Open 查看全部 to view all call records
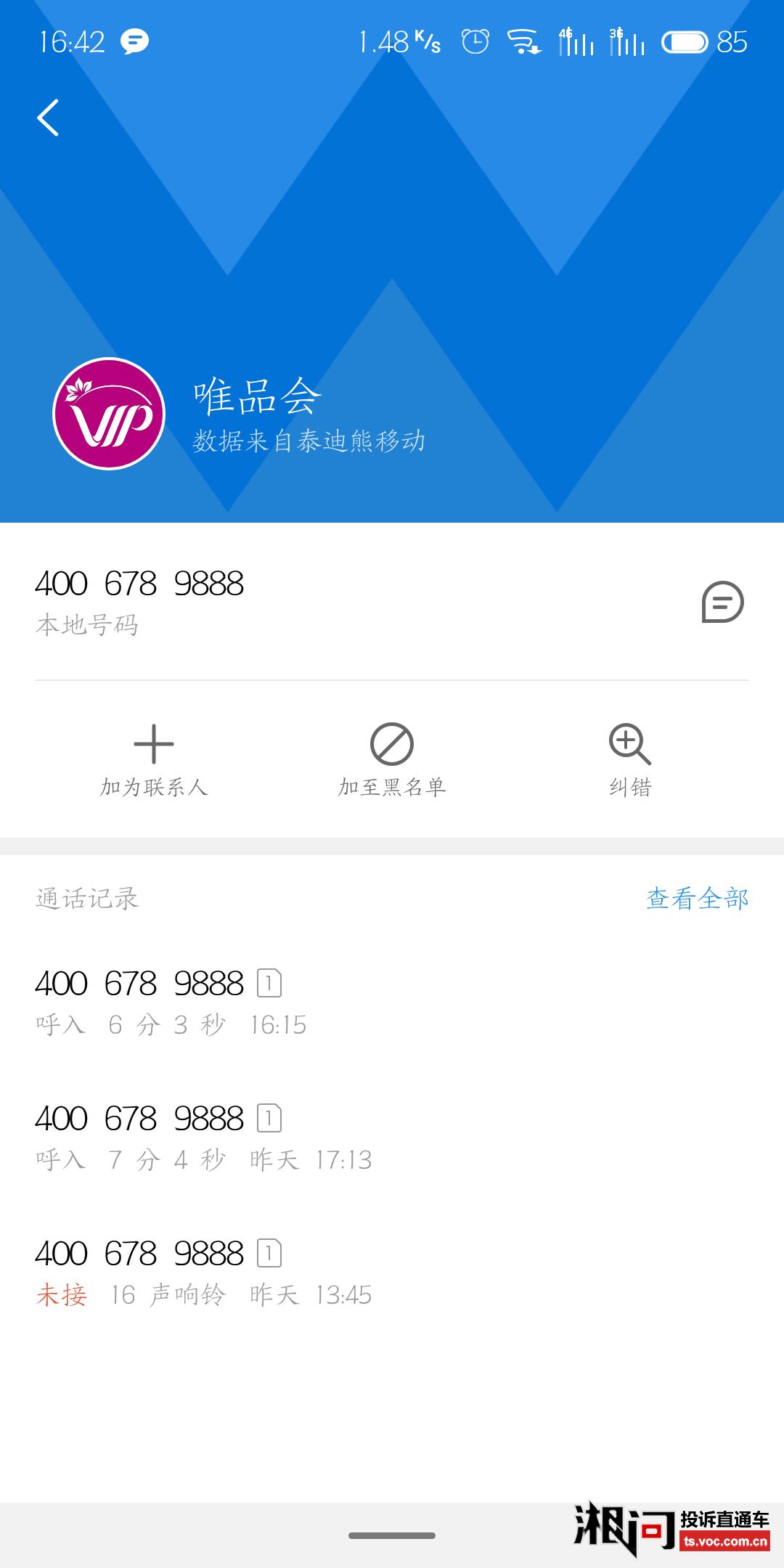The width and height of the screenshot is (784, 1568). pos(698,899)
